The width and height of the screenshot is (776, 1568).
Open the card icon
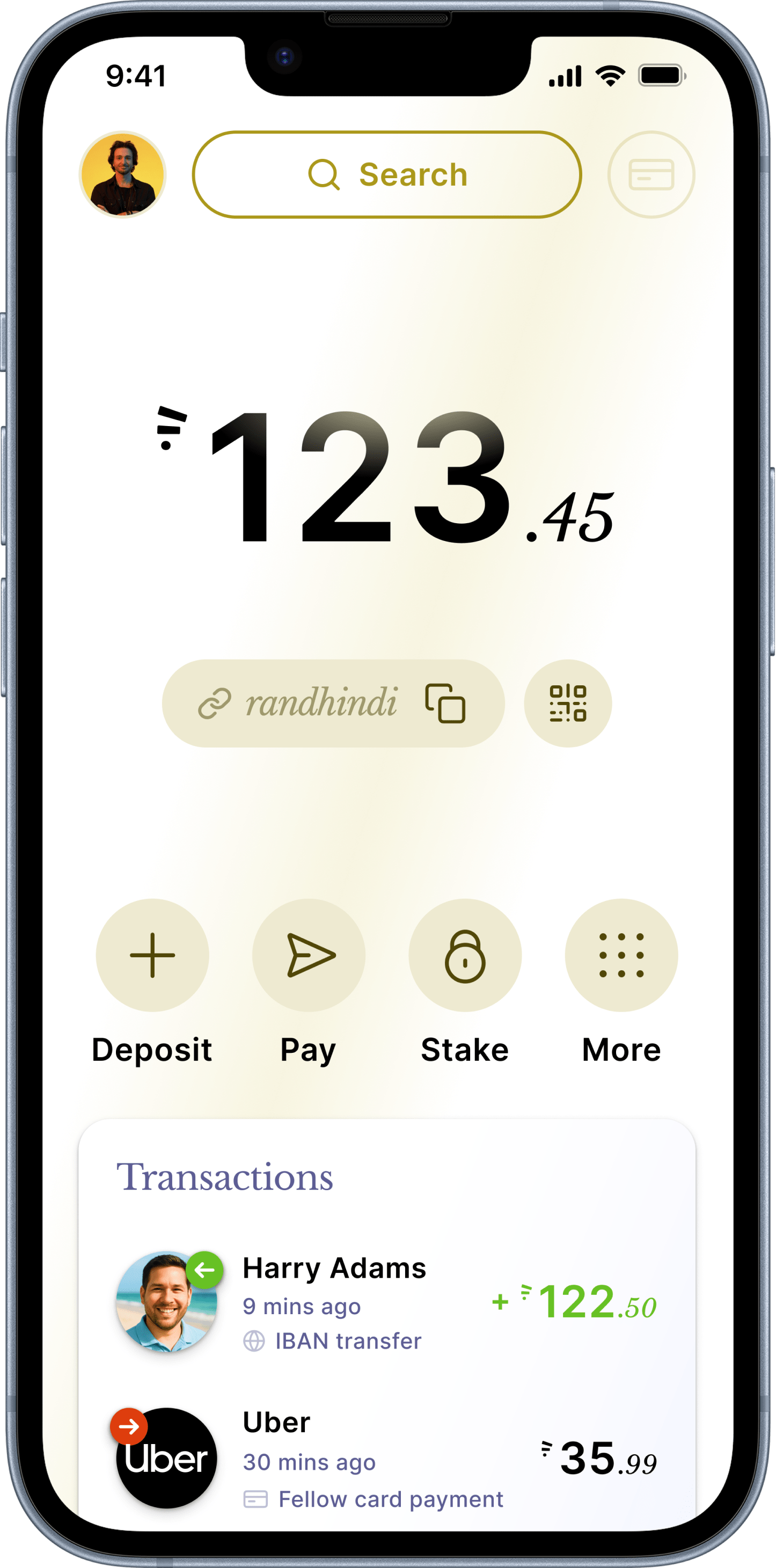click(650, 175)
